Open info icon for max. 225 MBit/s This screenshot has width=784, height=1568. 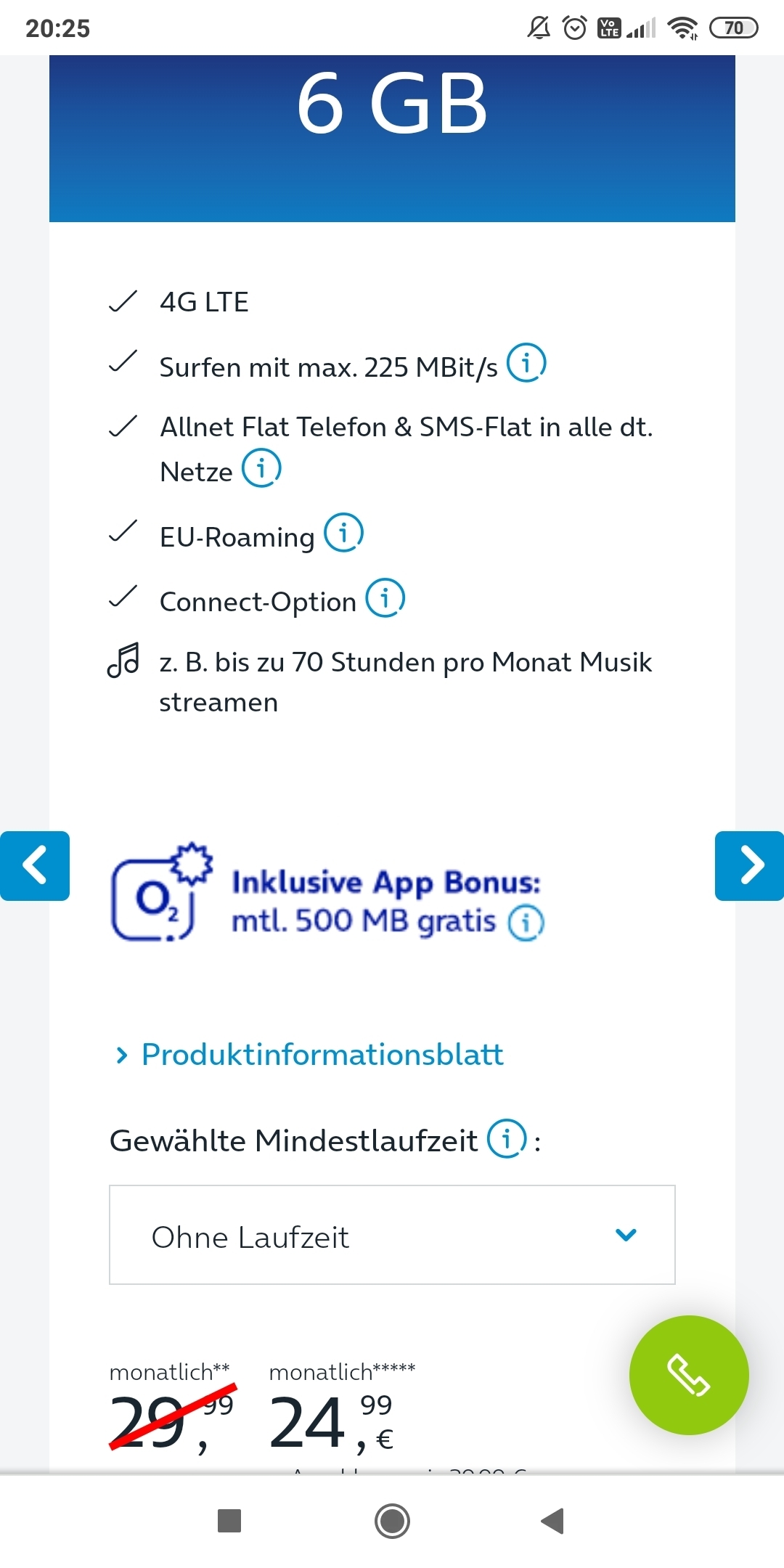(526, 362)
